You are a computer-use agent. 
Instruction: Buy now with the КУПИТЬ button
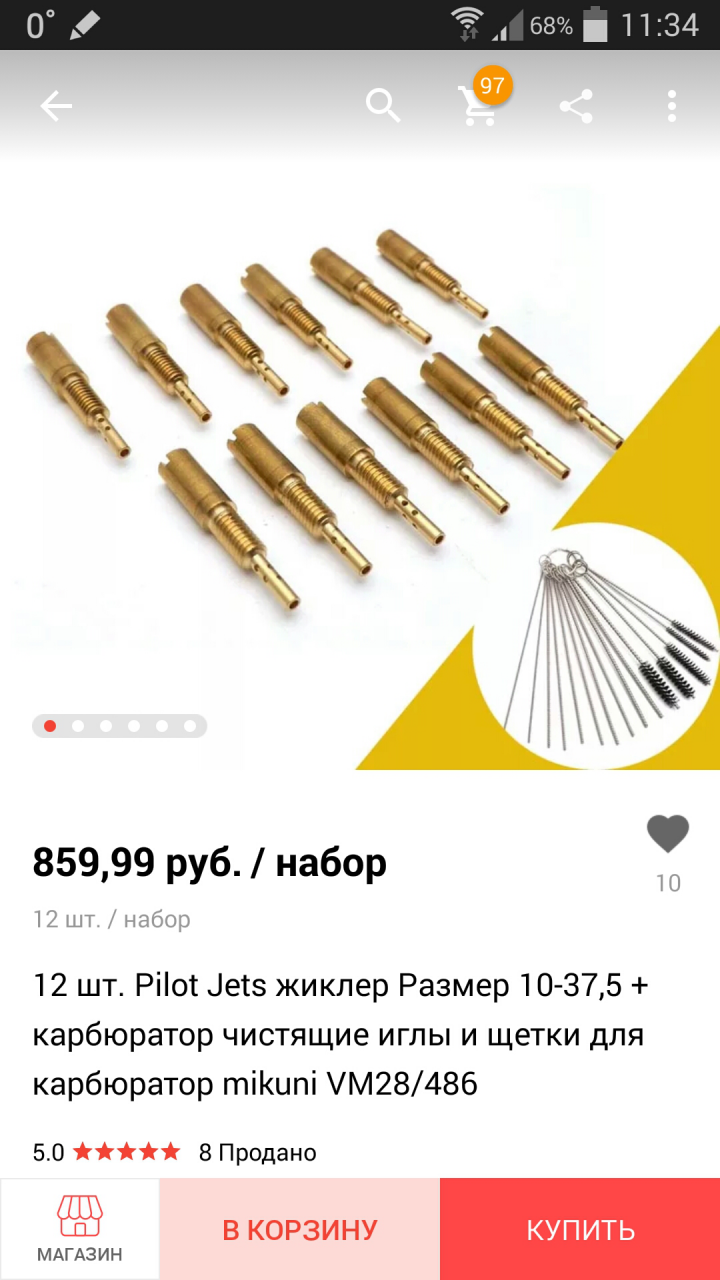click(x=580, y=1229)
